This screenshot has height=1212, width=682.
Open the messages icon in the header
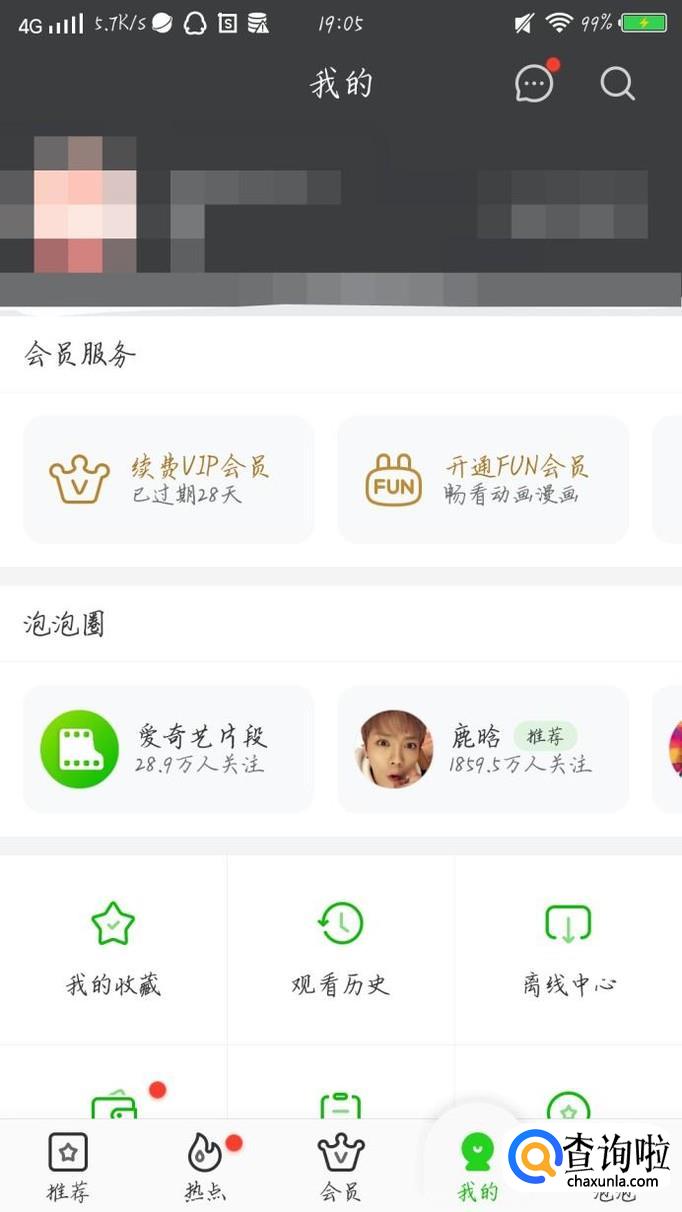534,84
